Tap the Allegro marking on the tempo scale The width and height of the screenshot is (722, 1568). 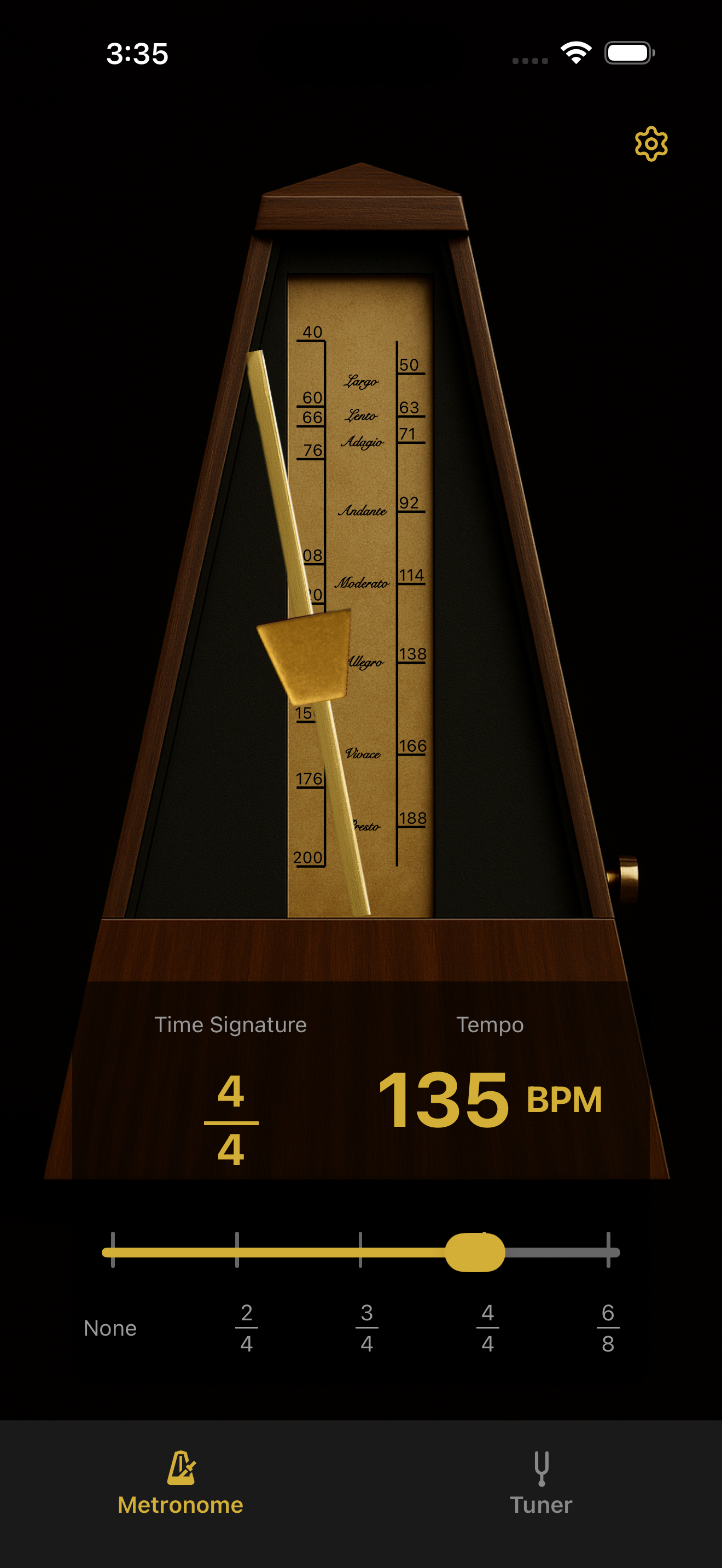point(365,663)
